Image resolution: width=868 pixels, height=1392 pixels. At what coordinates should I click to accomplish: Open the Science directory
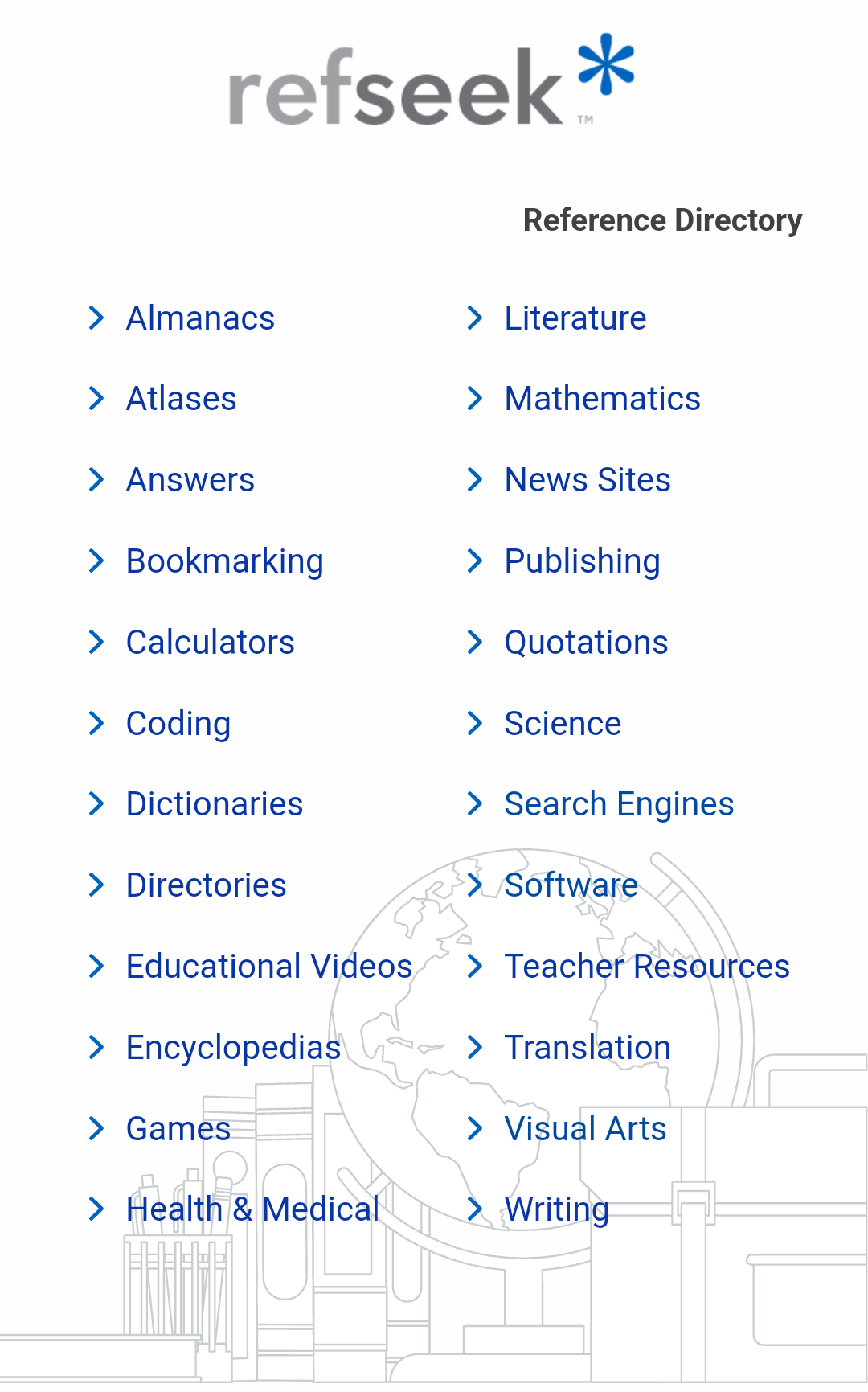click(563, 724)
